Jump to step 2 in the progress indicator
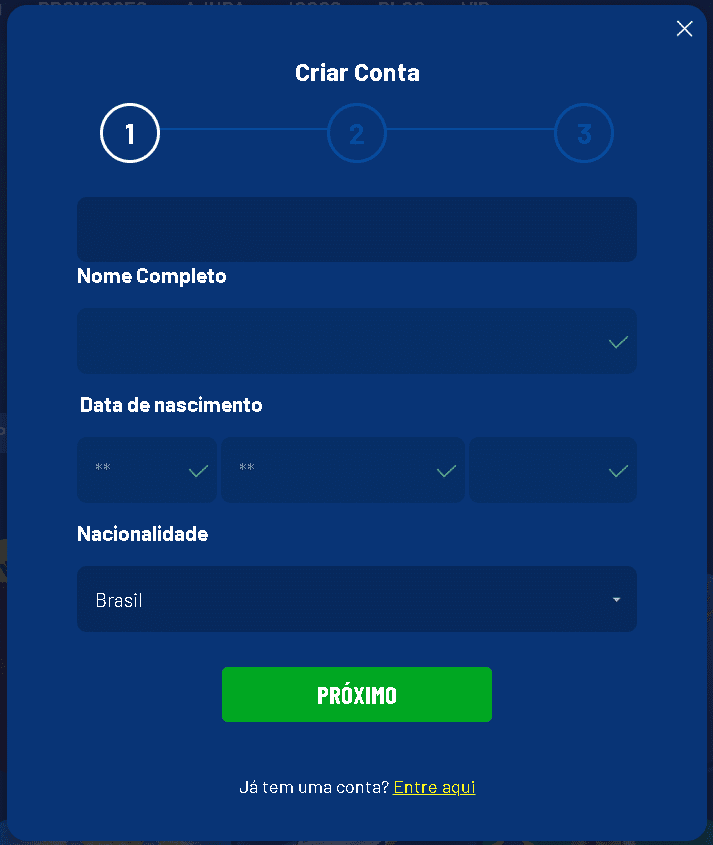The image size is (713, 845). [x=356, y=134]
